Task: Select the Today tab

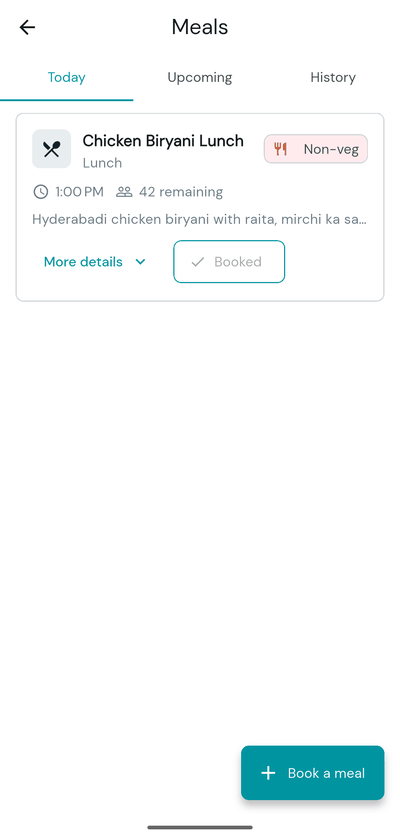Action: [x=66, y=78]
